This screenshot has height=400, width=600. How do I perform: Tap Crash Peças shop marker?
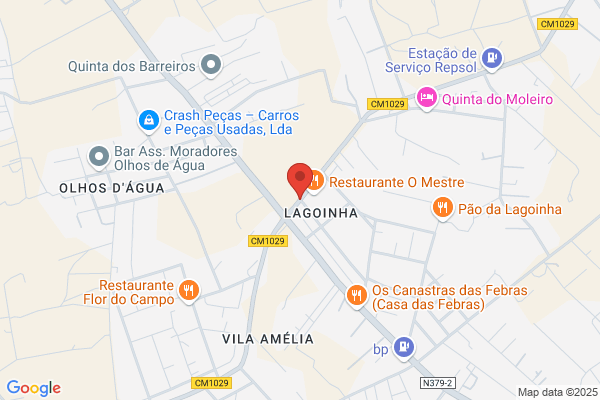point(148,121)
